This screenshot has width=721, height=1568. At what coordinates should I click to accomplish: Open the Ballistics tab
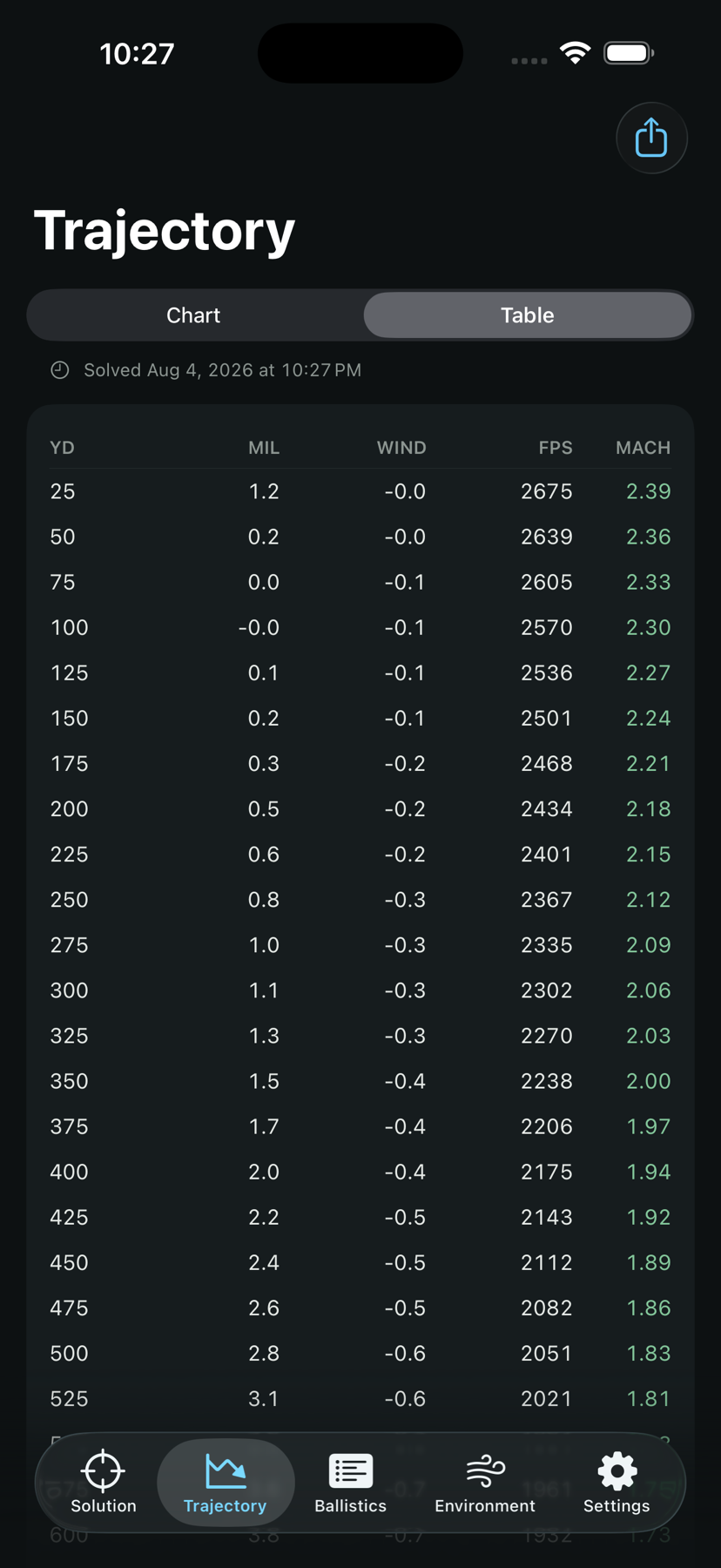pos(350,1482)
